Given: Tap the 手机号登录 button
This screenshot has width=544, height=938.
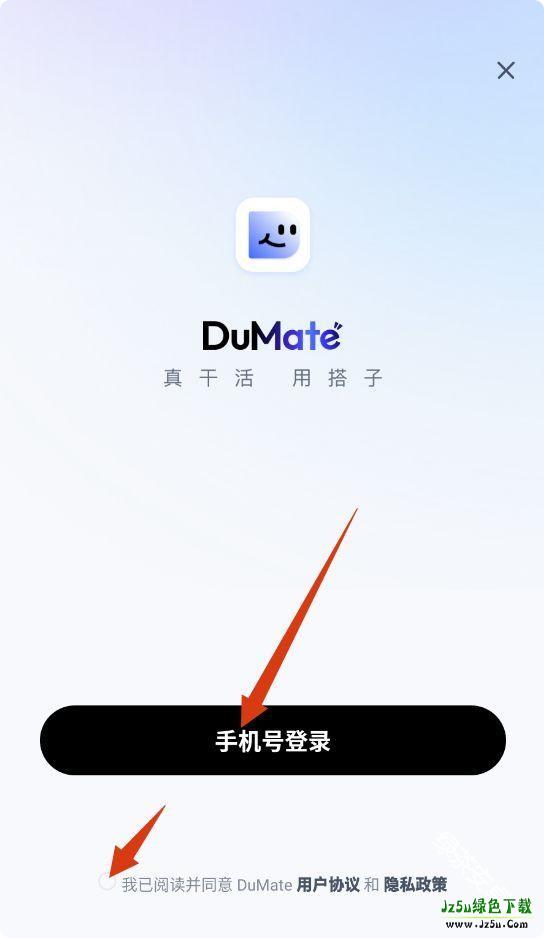Looking at the screenshot, I should 273,740.
